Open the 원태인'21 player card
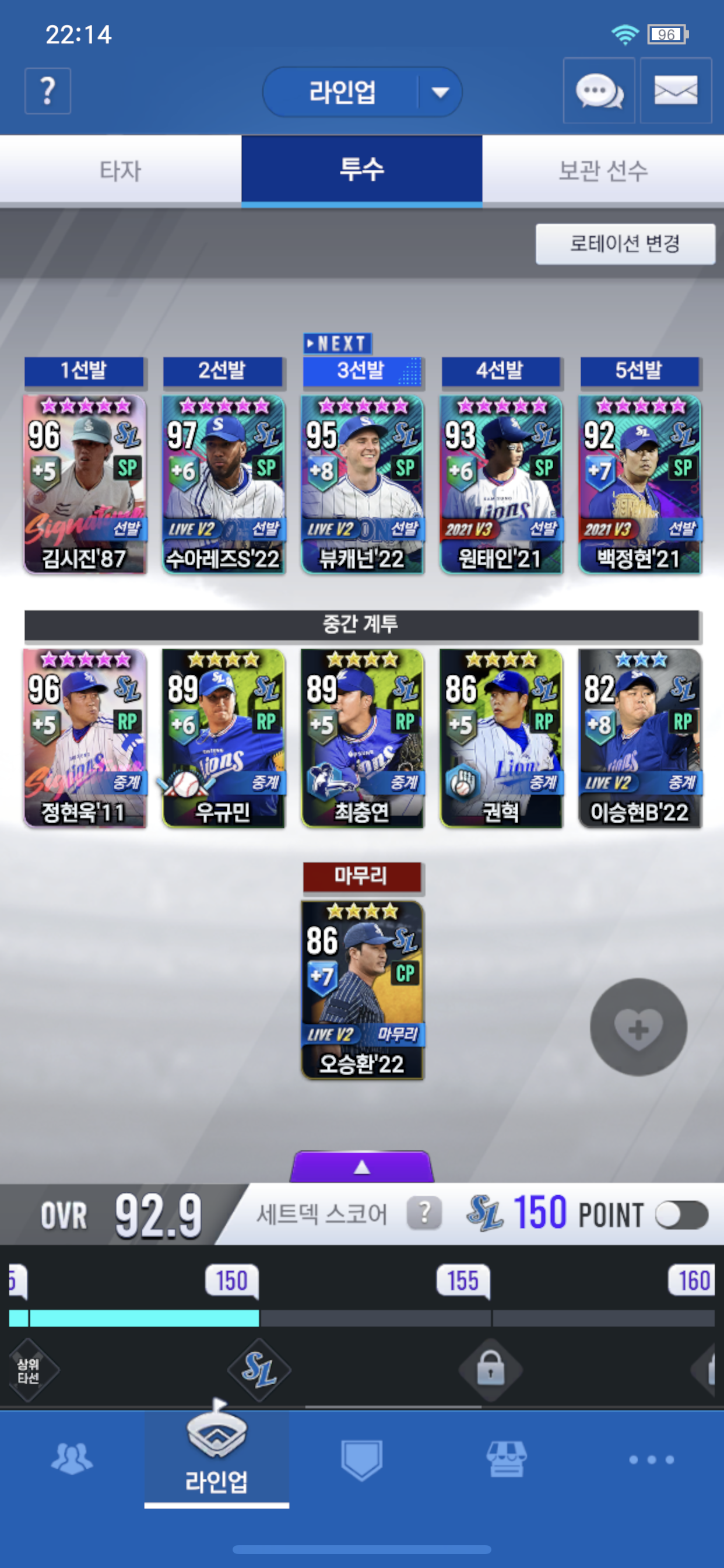Image resolution: width=724 pixels, height=1568 pixels. 501,484
